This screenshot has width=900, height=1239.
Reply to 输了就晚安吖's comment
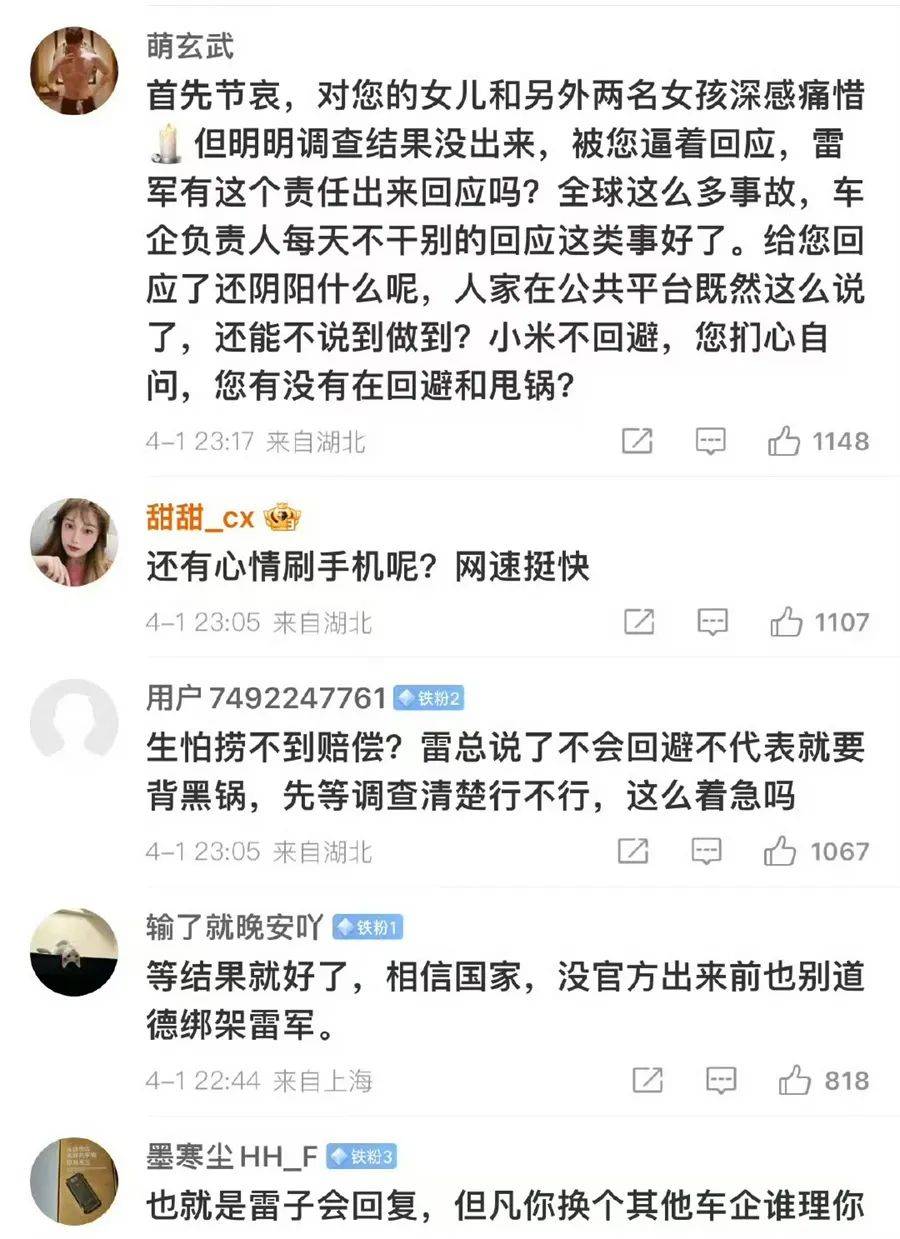click(721, 1080)
